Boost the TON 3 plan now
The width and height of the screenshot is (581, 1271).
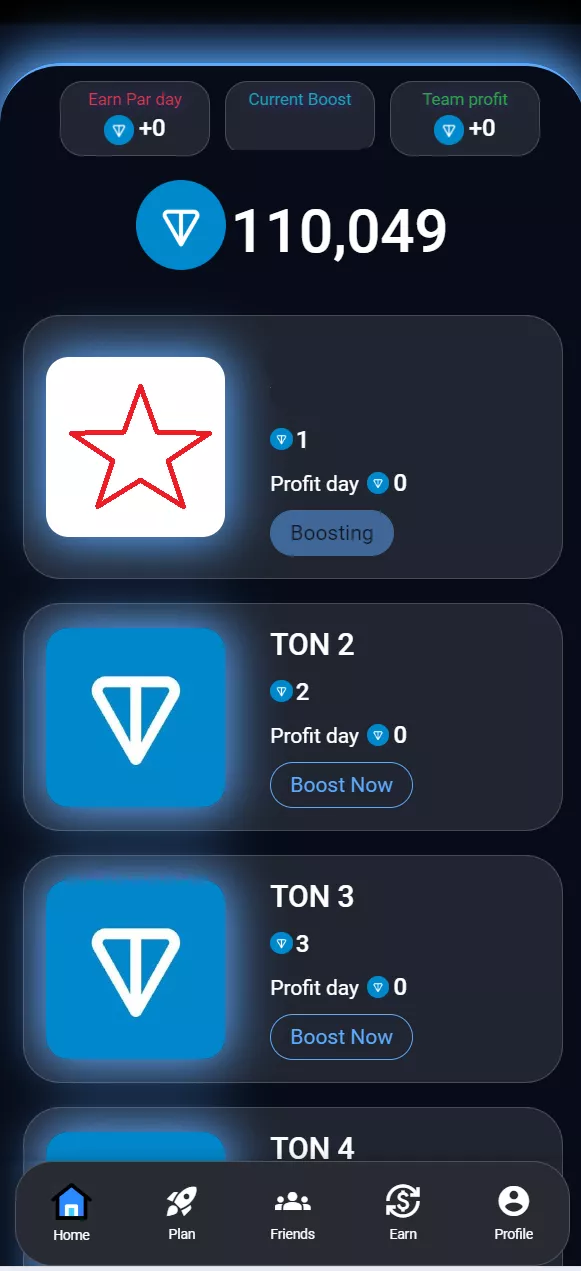pyautogui.click(x=341, y=1037)
